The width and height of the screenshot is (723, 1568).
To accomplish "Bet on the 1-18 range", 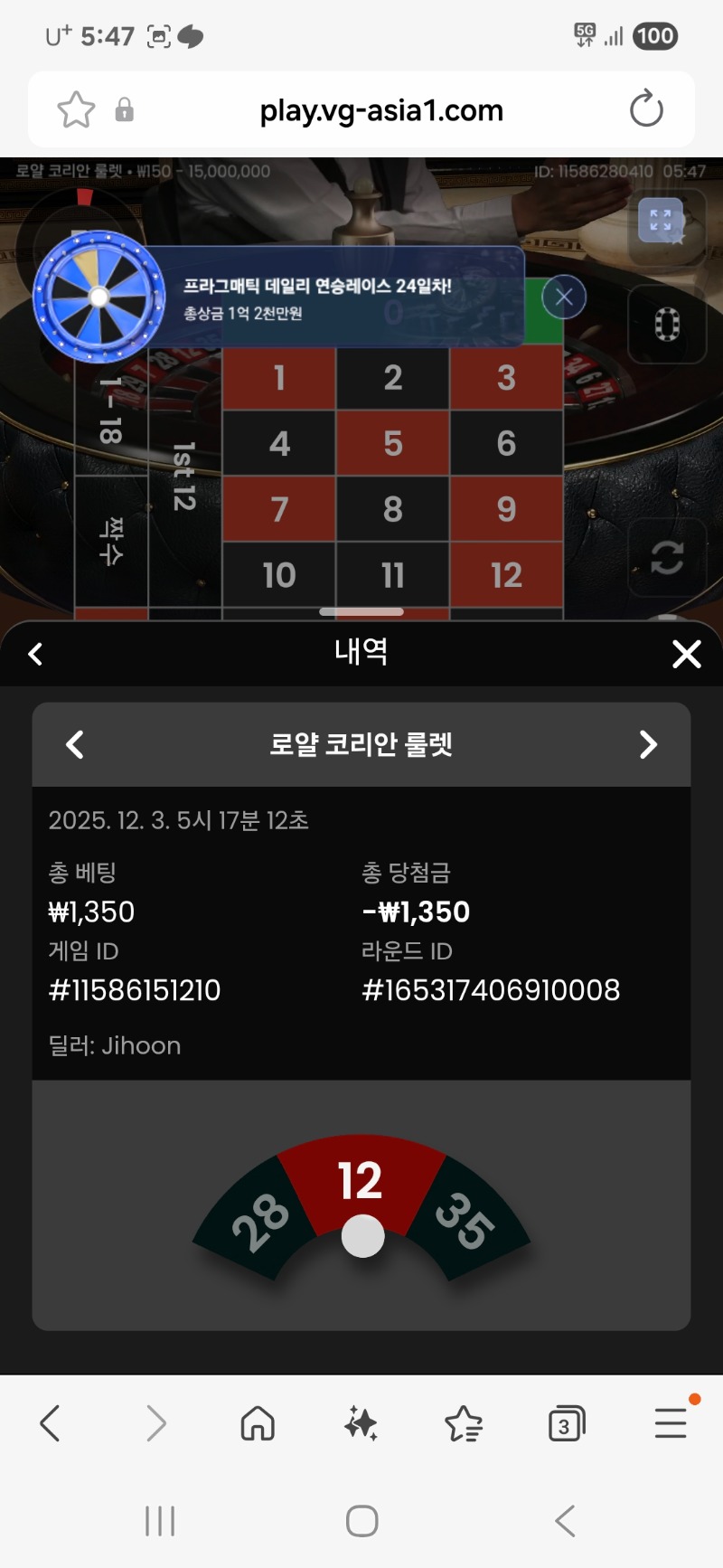I will pyautogui.click(x=110, y=411).
